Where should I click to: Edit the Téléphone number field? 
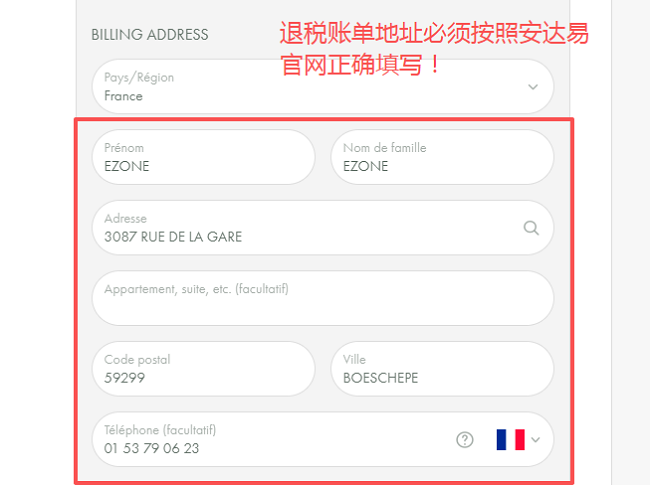click(270, 440)
